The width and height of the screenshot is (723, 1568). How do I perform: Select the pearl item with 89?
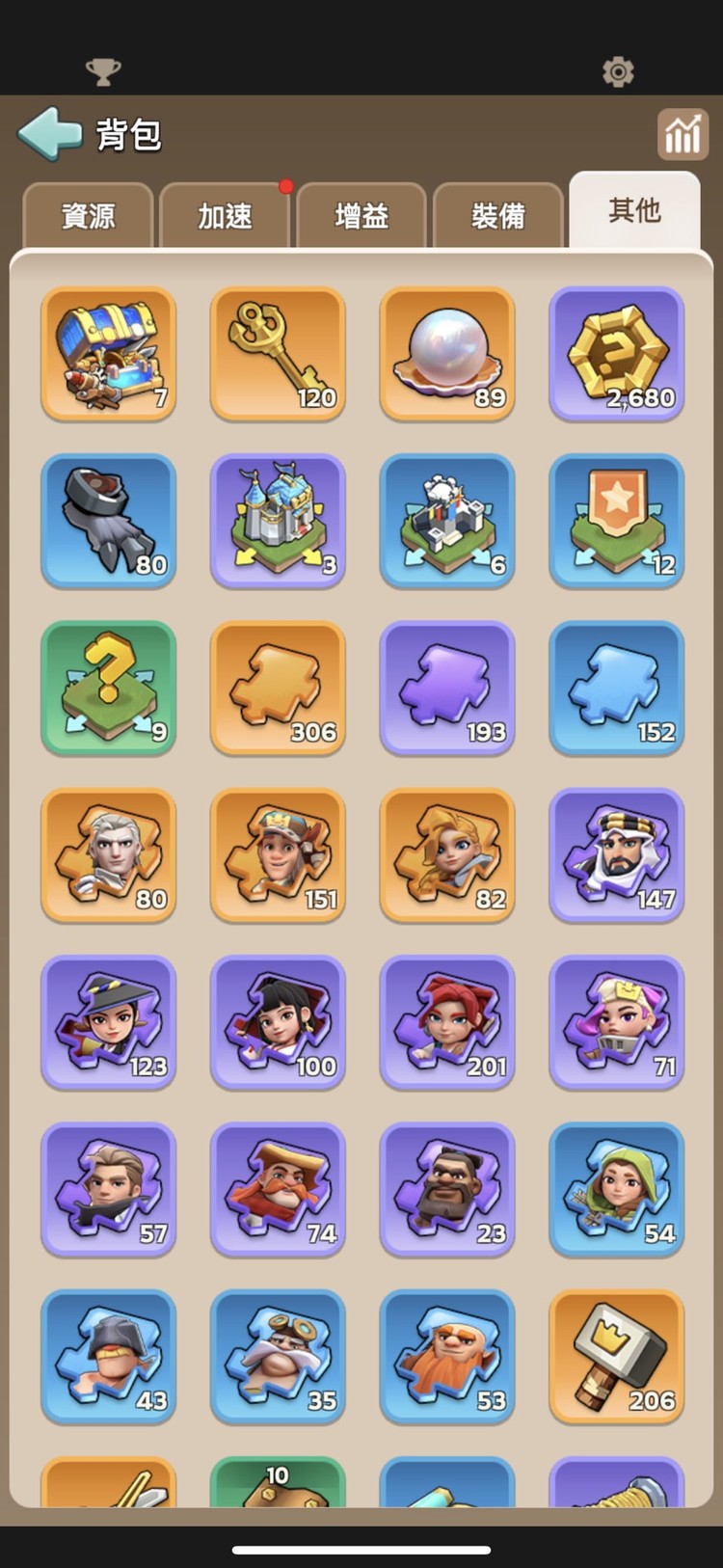click(x=447, y=354)
